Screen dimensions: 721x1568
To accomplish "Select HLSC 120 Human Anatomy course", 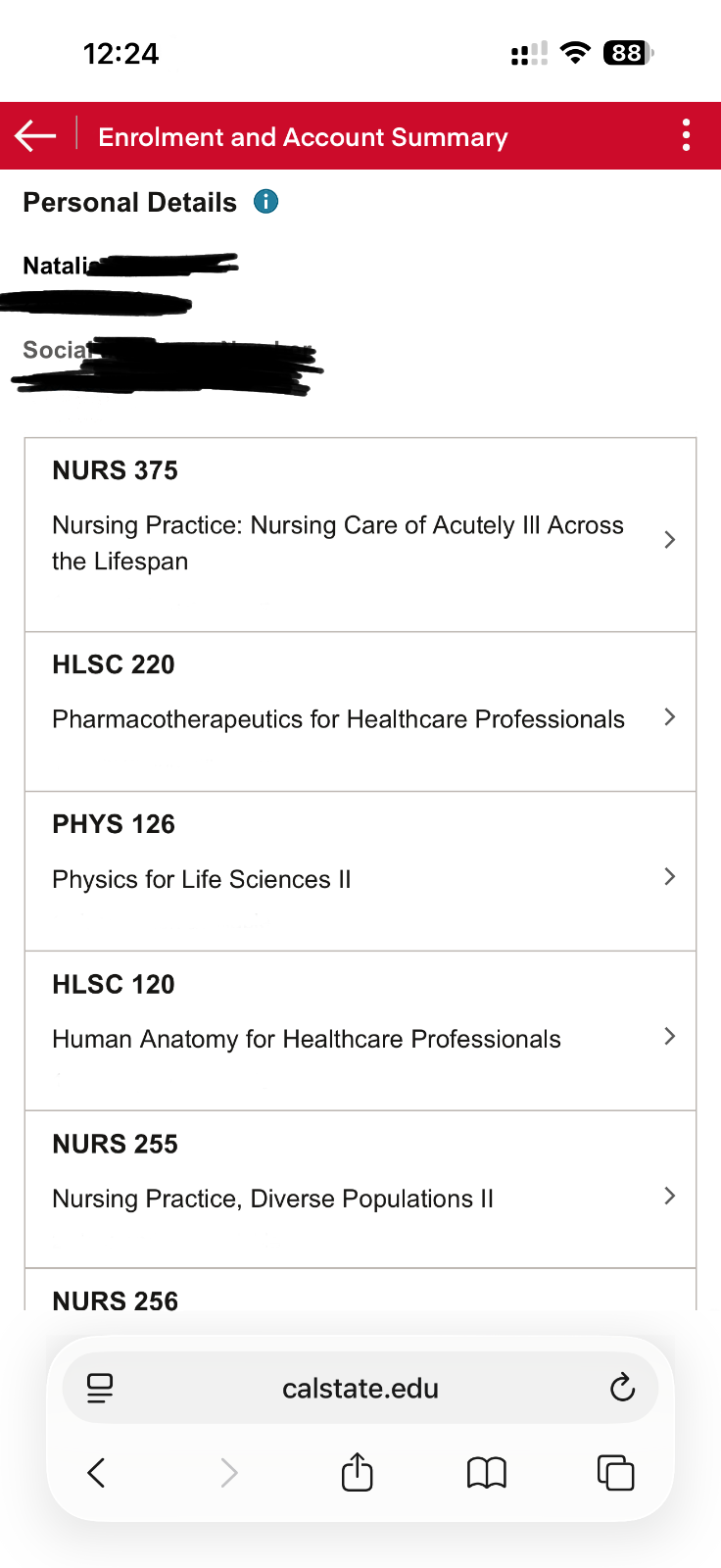I will (x=360, y=1031).
